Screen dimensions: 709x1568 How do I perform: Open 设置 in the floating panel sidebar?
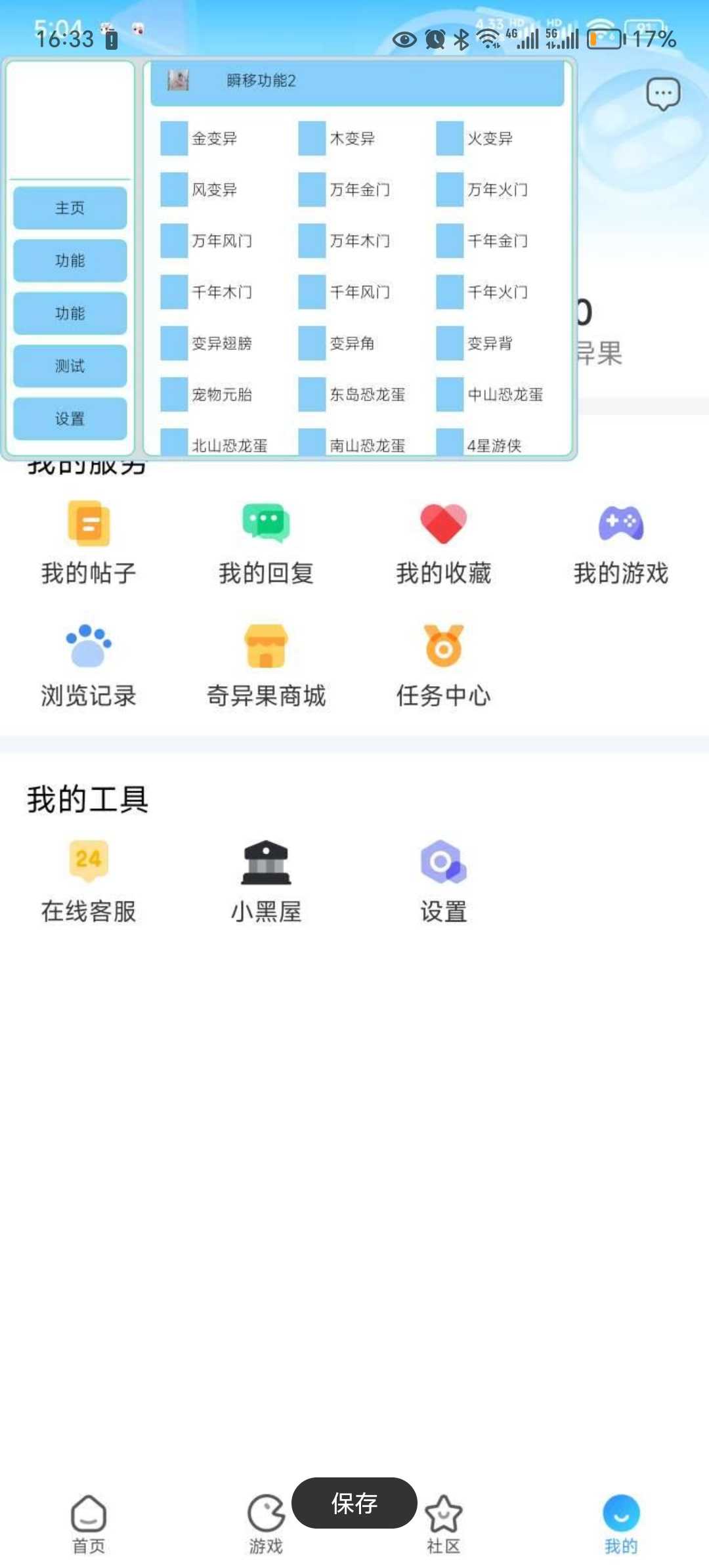(x=70, y=419)
